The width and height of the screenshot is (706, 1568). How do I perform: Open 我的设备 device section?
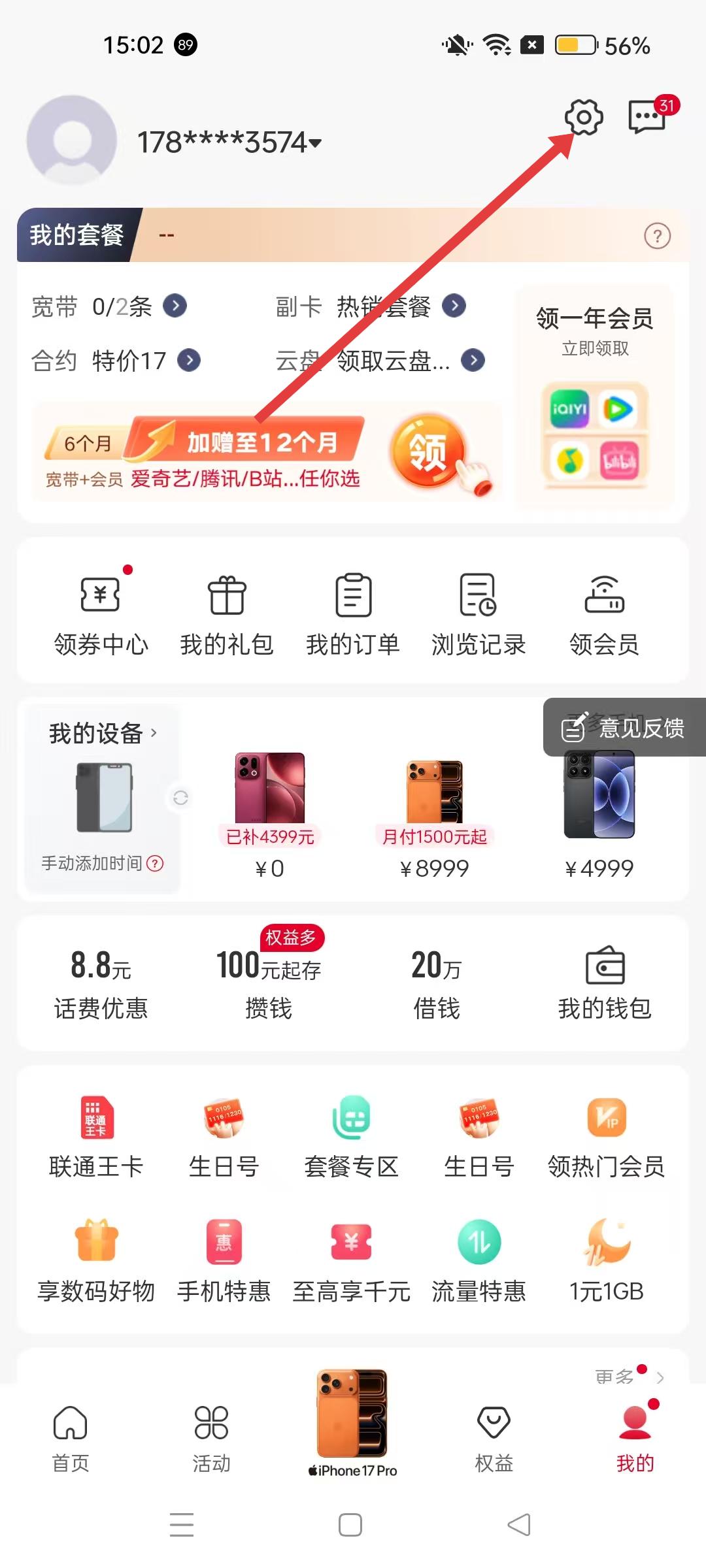(x=103, y=733)
